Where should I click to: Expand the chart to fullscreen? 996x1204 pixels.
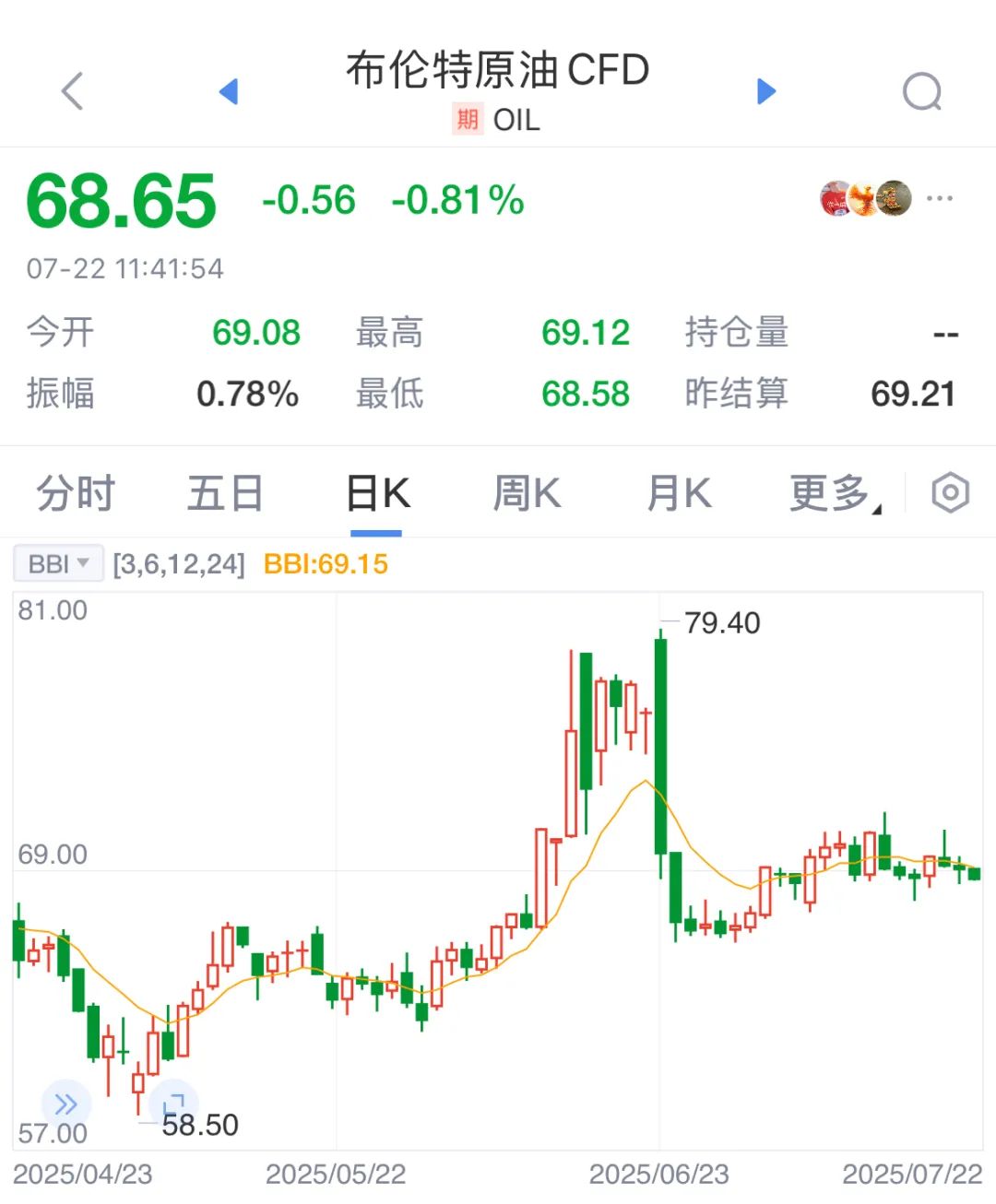coord(173,1104)
